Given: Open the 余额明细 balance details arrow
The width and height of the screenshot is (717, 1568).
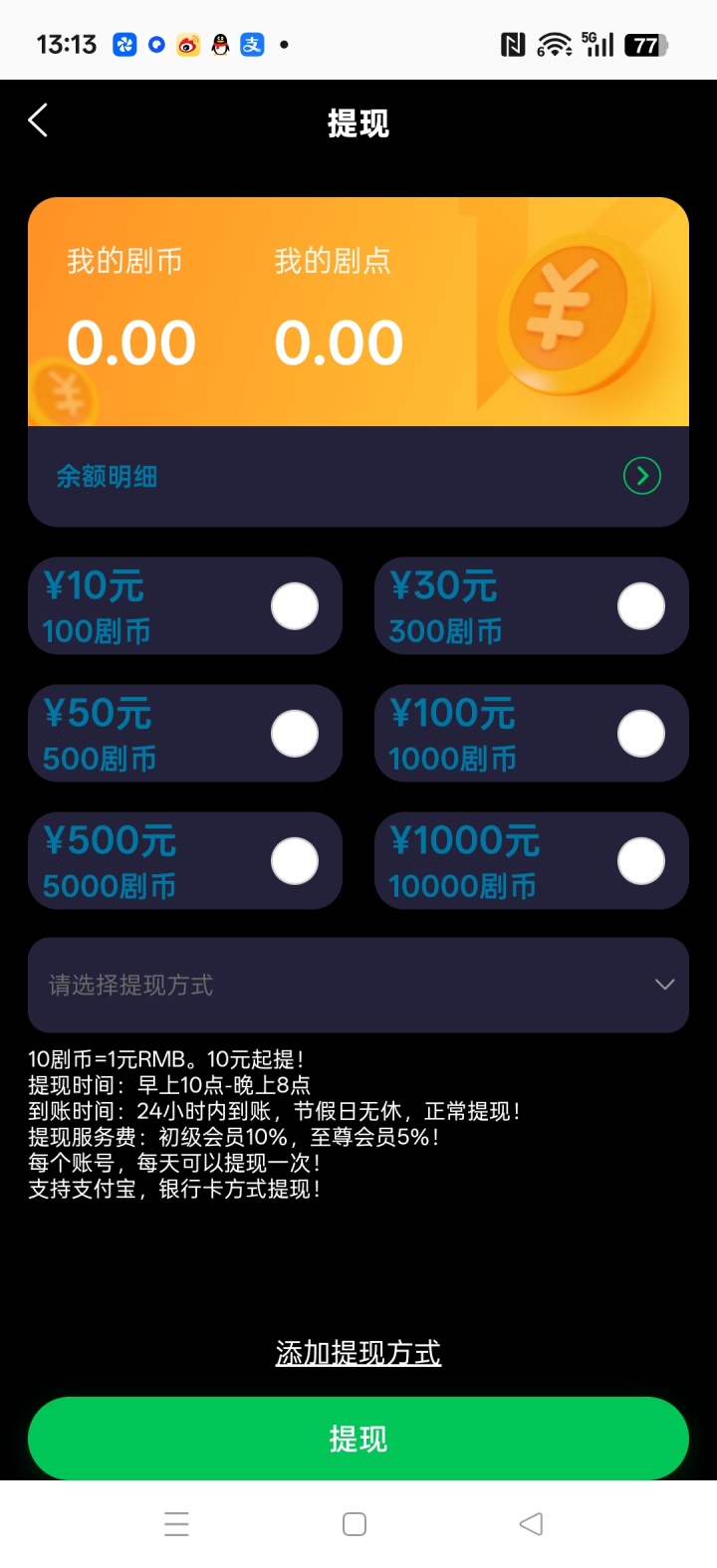Looking at the screenshot, I should [x=640, y=476].
